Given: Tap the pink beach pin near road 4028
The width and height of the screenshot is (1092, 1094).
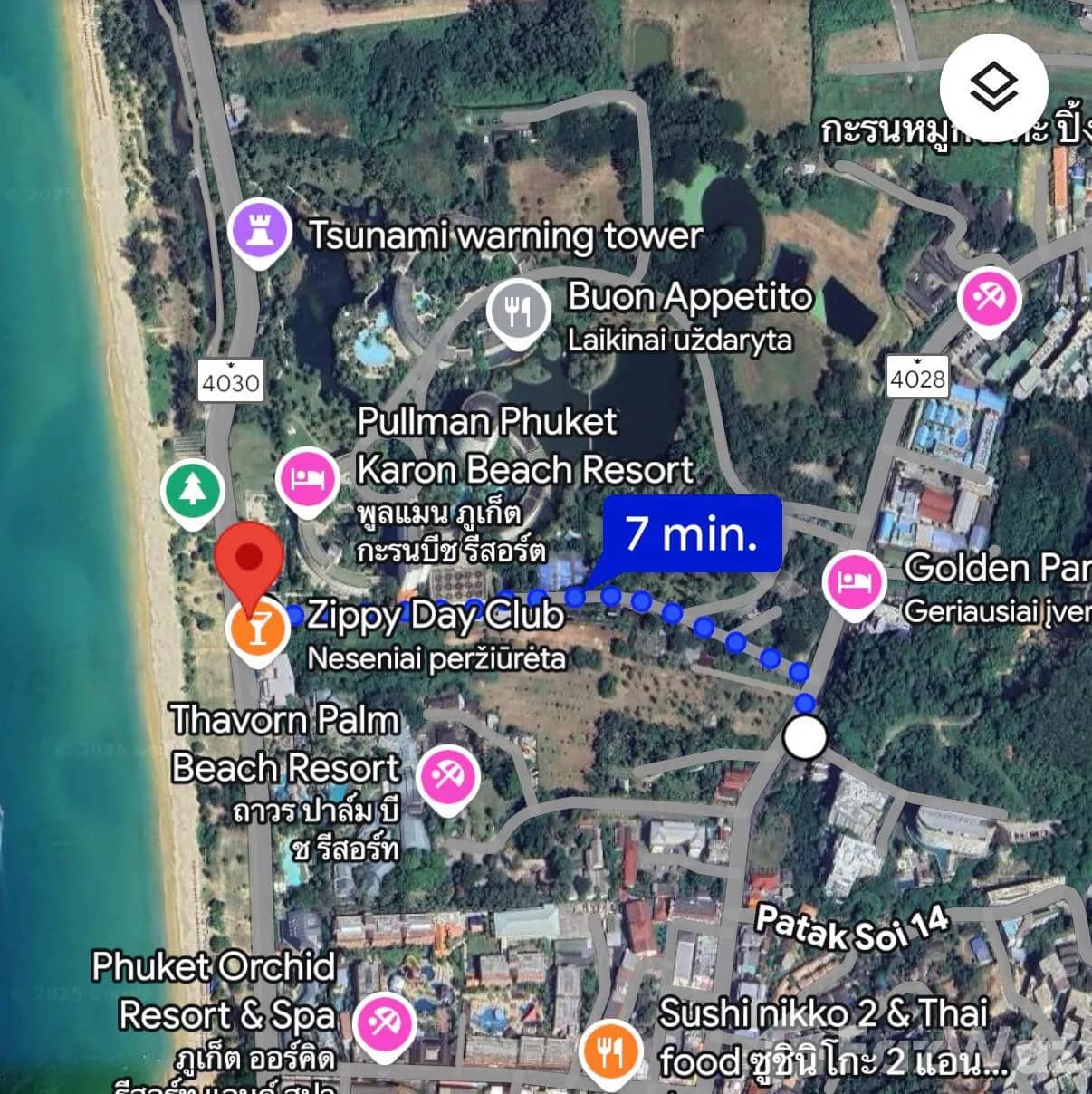Looking at the screenshot, I should click(x=990, y=299).
